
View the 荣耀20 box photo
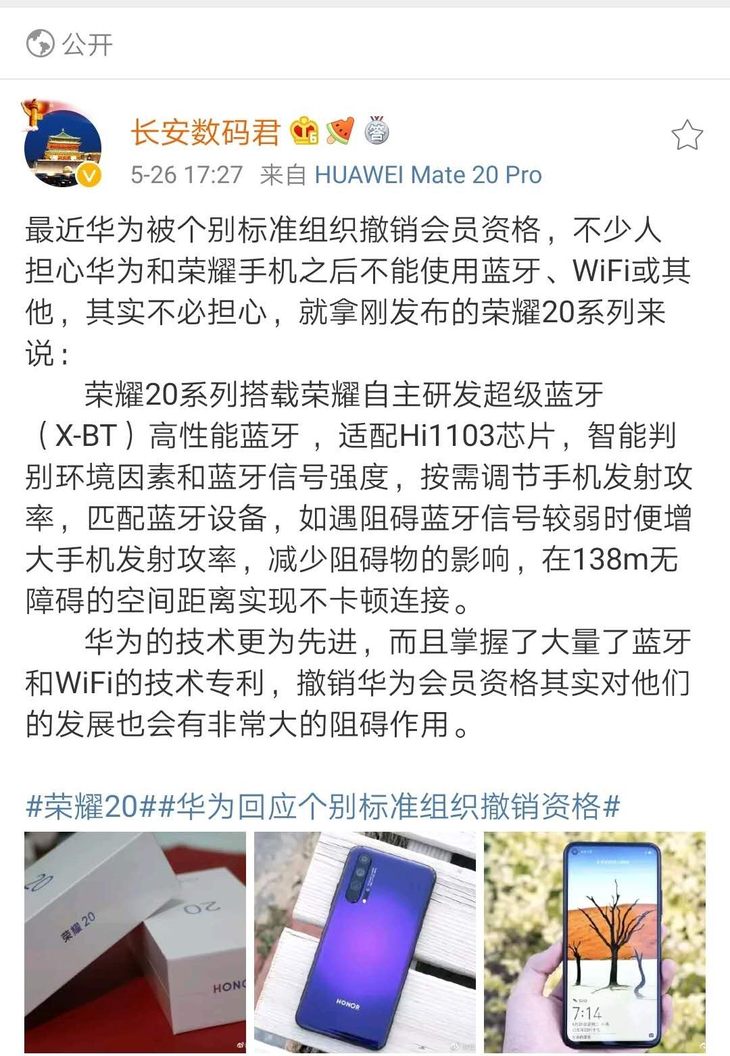(x=135, y=941)
